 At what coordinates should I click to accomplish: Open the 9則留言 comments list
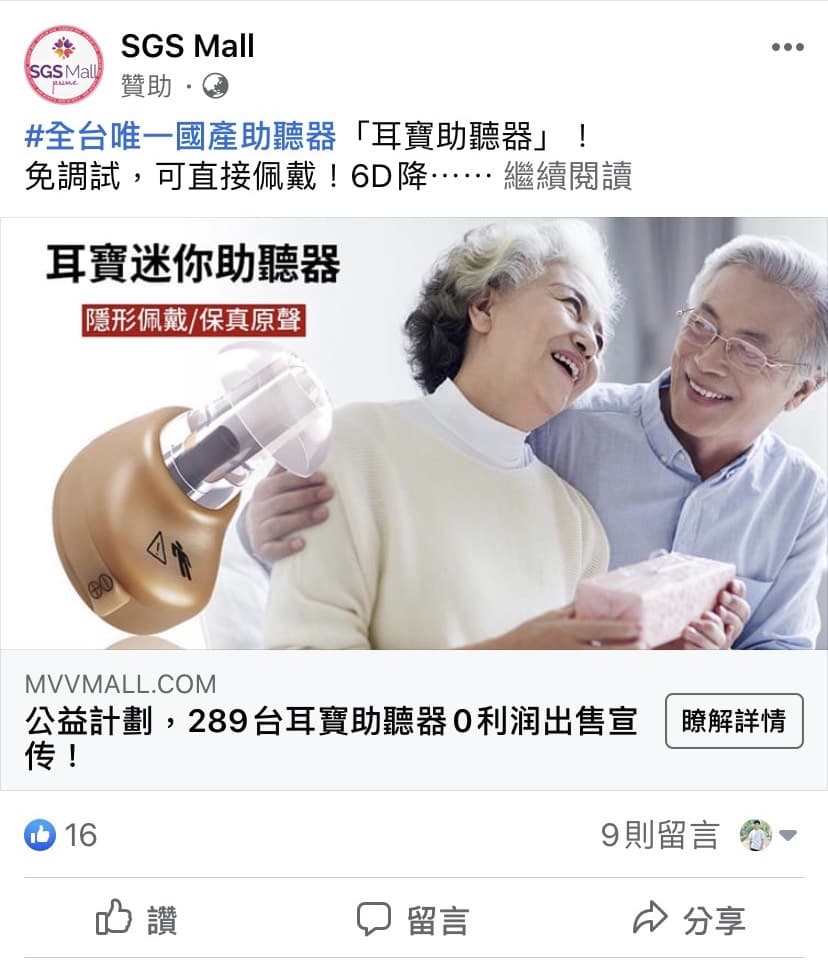click(659, 836)
